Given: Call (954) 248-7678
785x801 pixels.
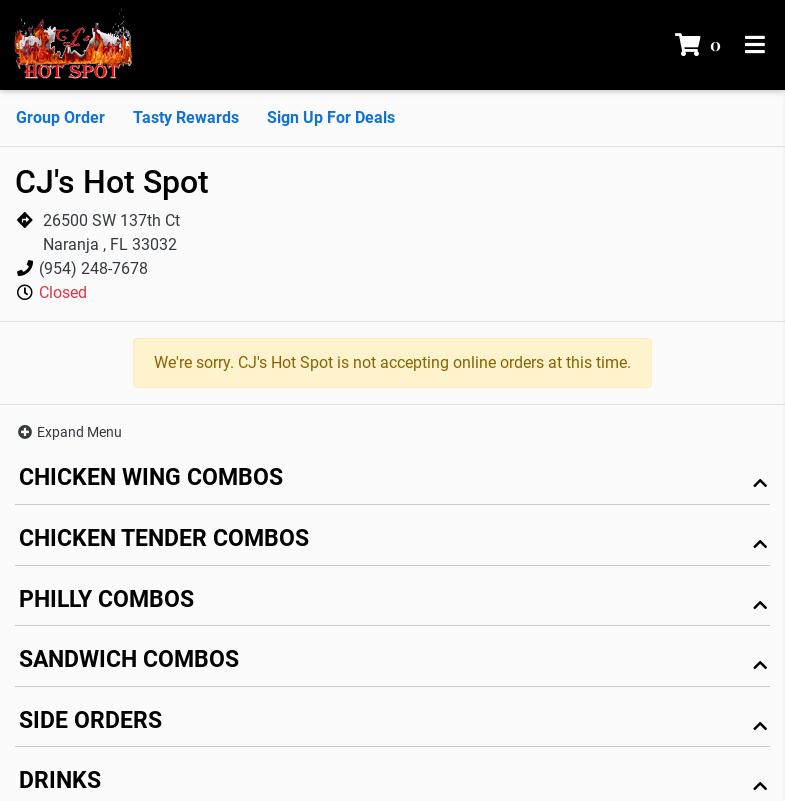Looking at the screenshot, I should [93, 269].
